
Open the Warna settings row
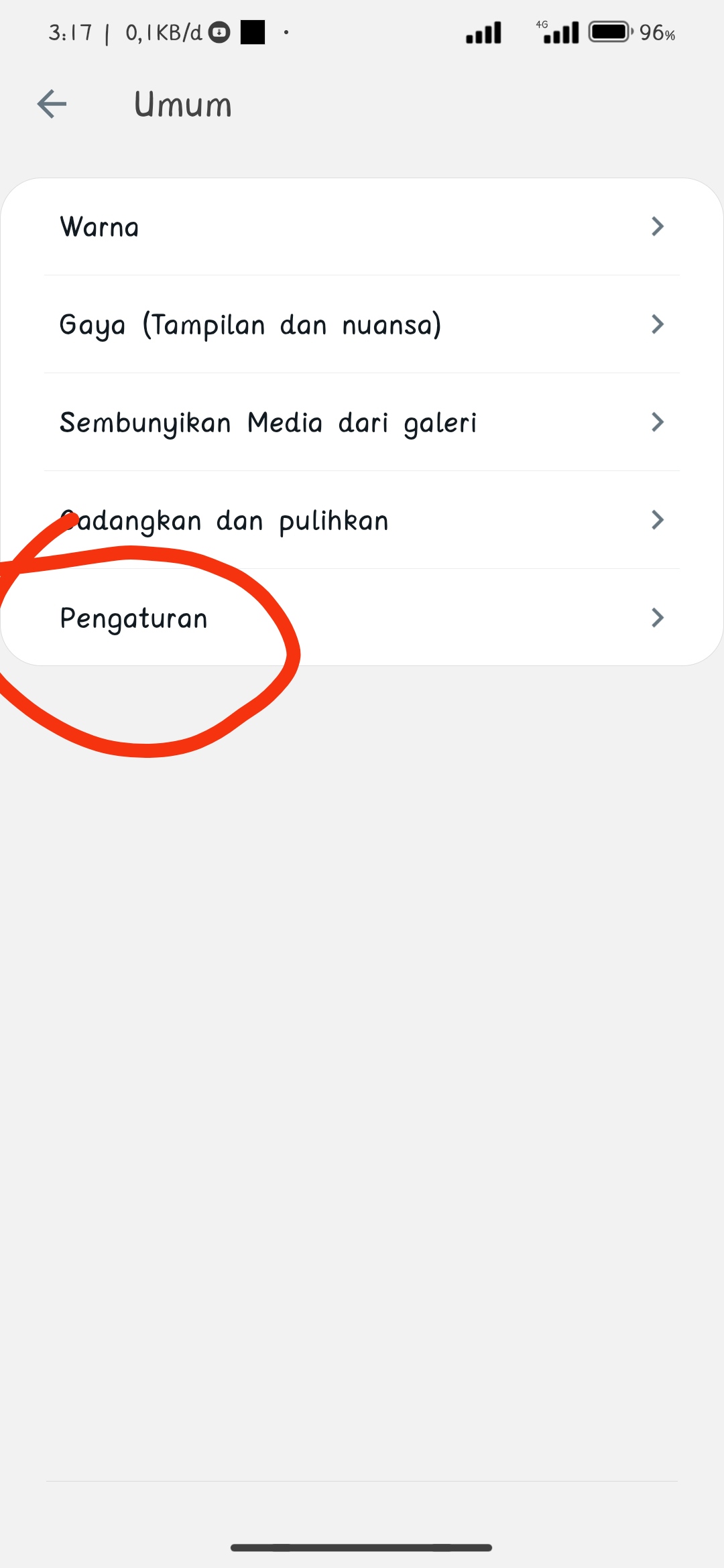[x=362, y=227]
